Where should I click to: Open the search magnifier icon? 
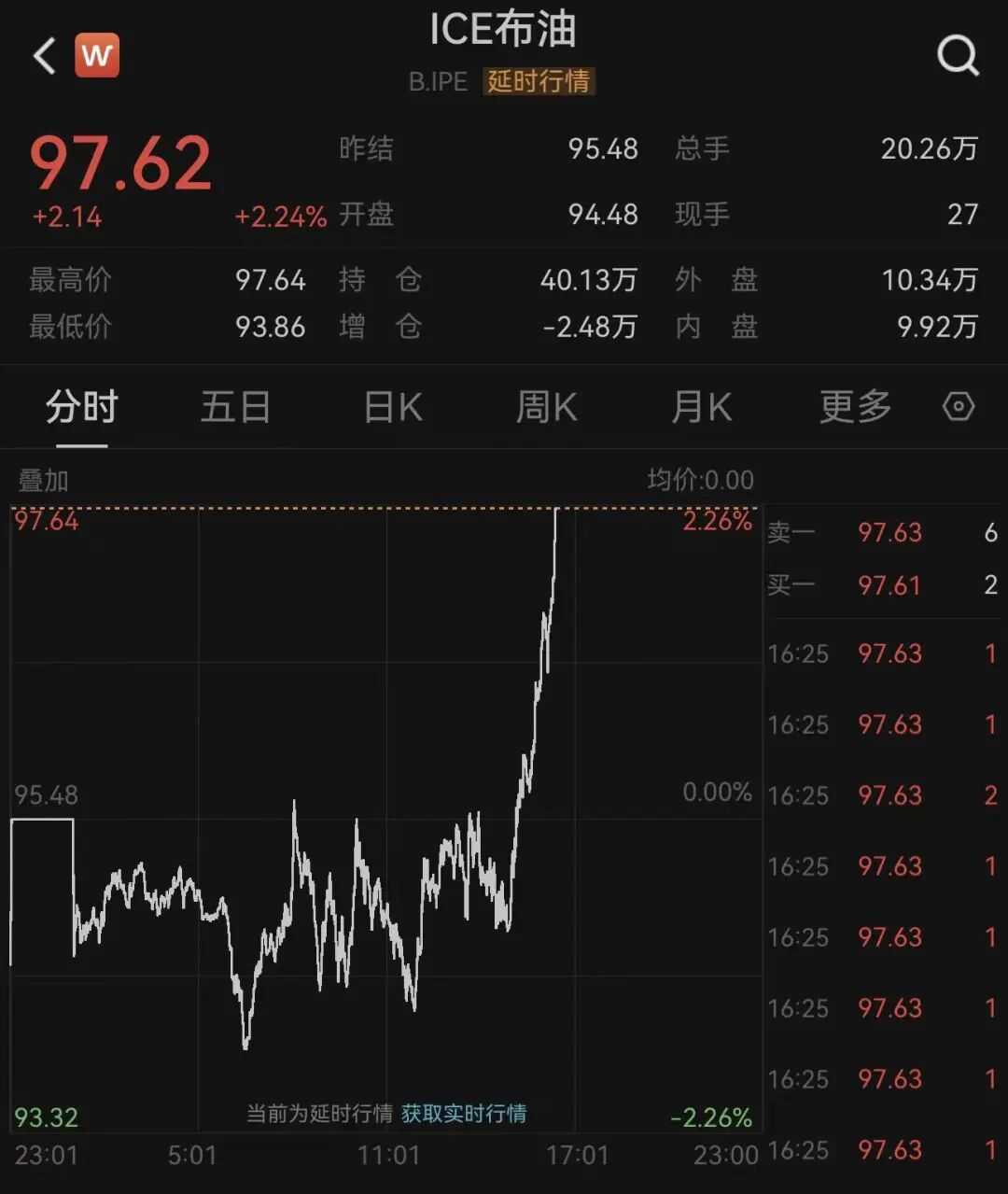[958, 56]
